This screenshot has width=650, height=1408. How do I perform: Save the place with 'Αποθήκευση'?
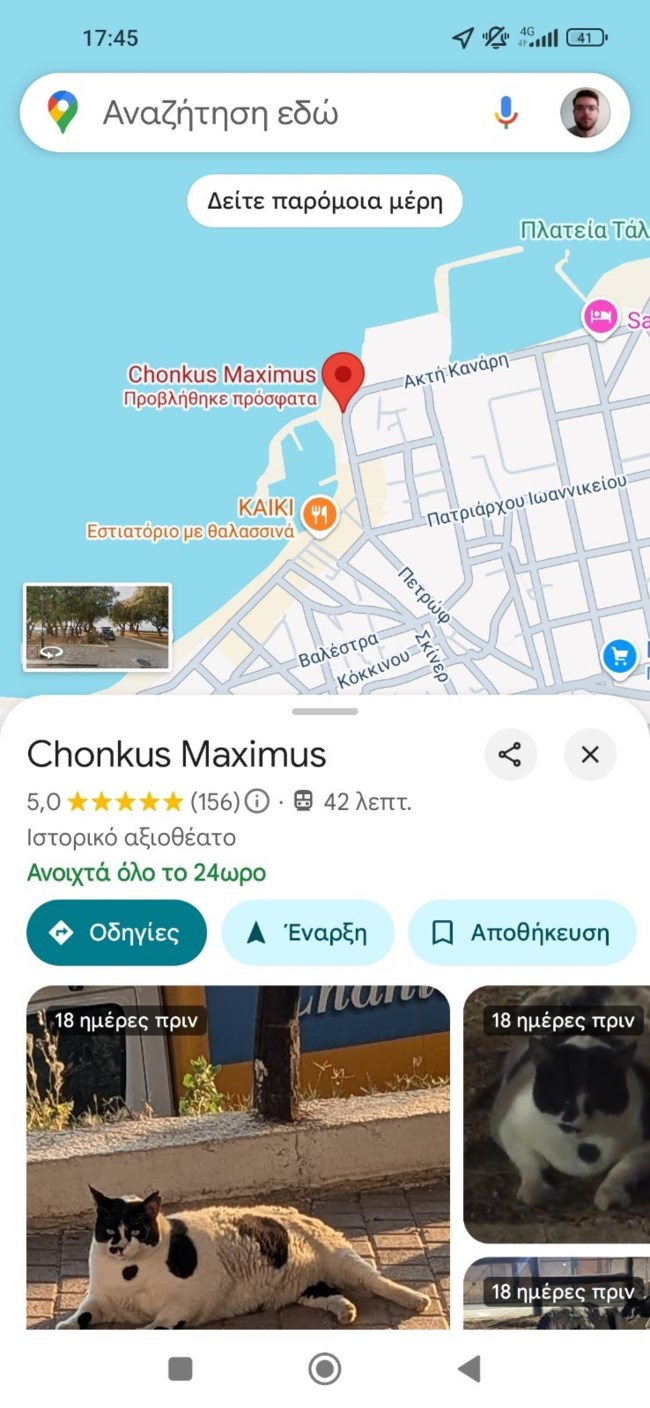click(522, 933)
